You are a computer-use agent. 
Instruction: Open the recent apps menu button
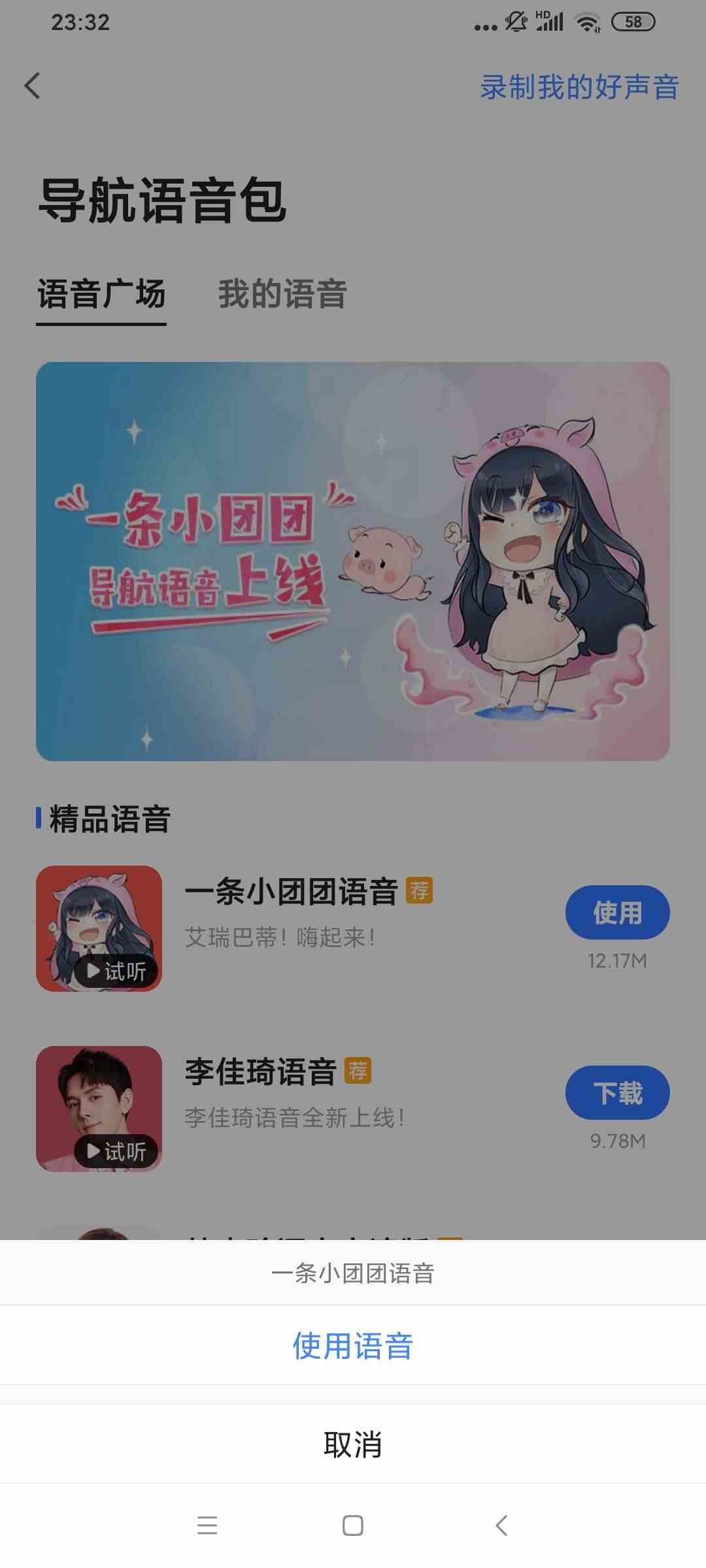(207, 1526)
